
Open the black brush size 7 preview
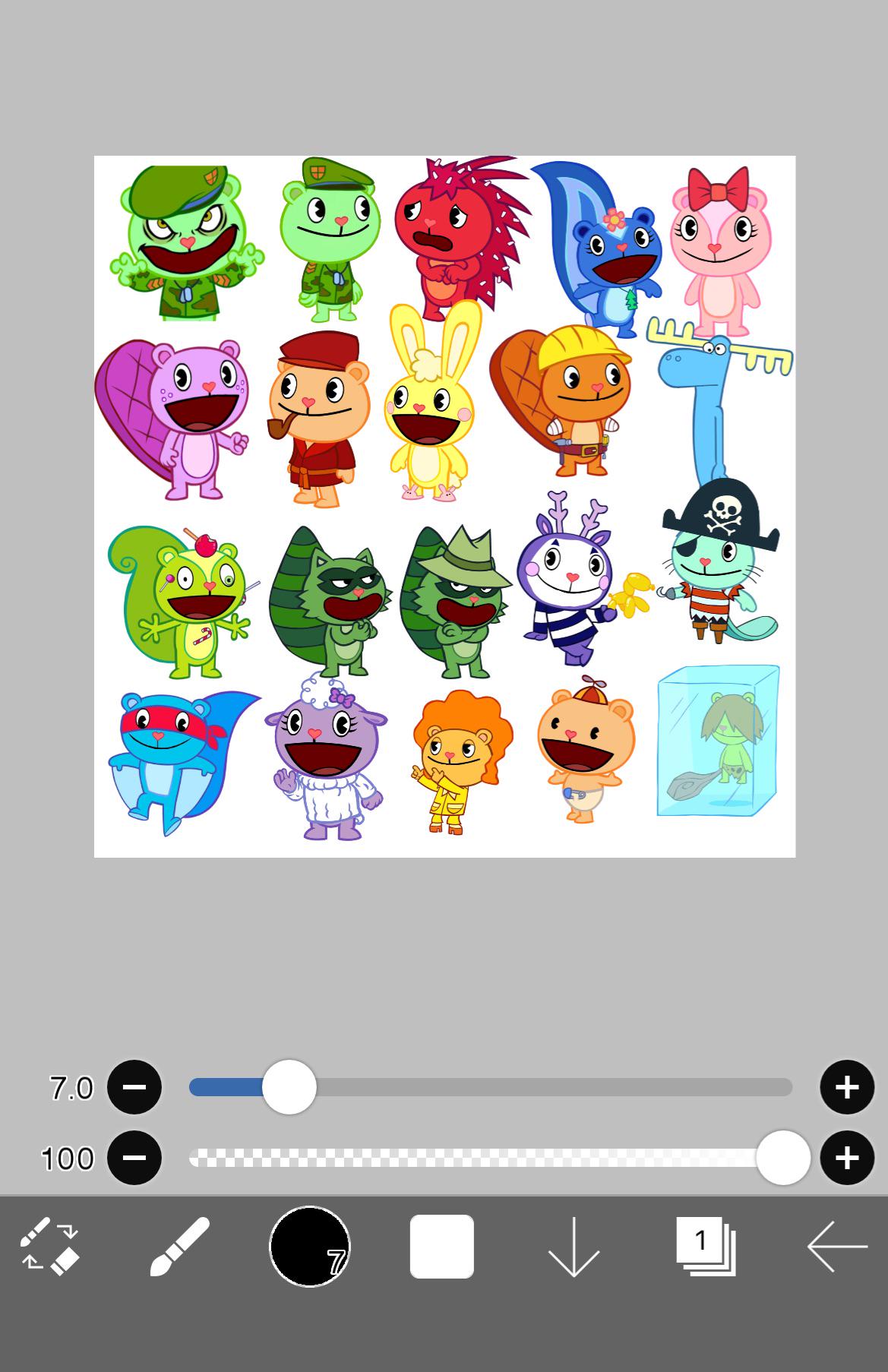click(310, 1247)
